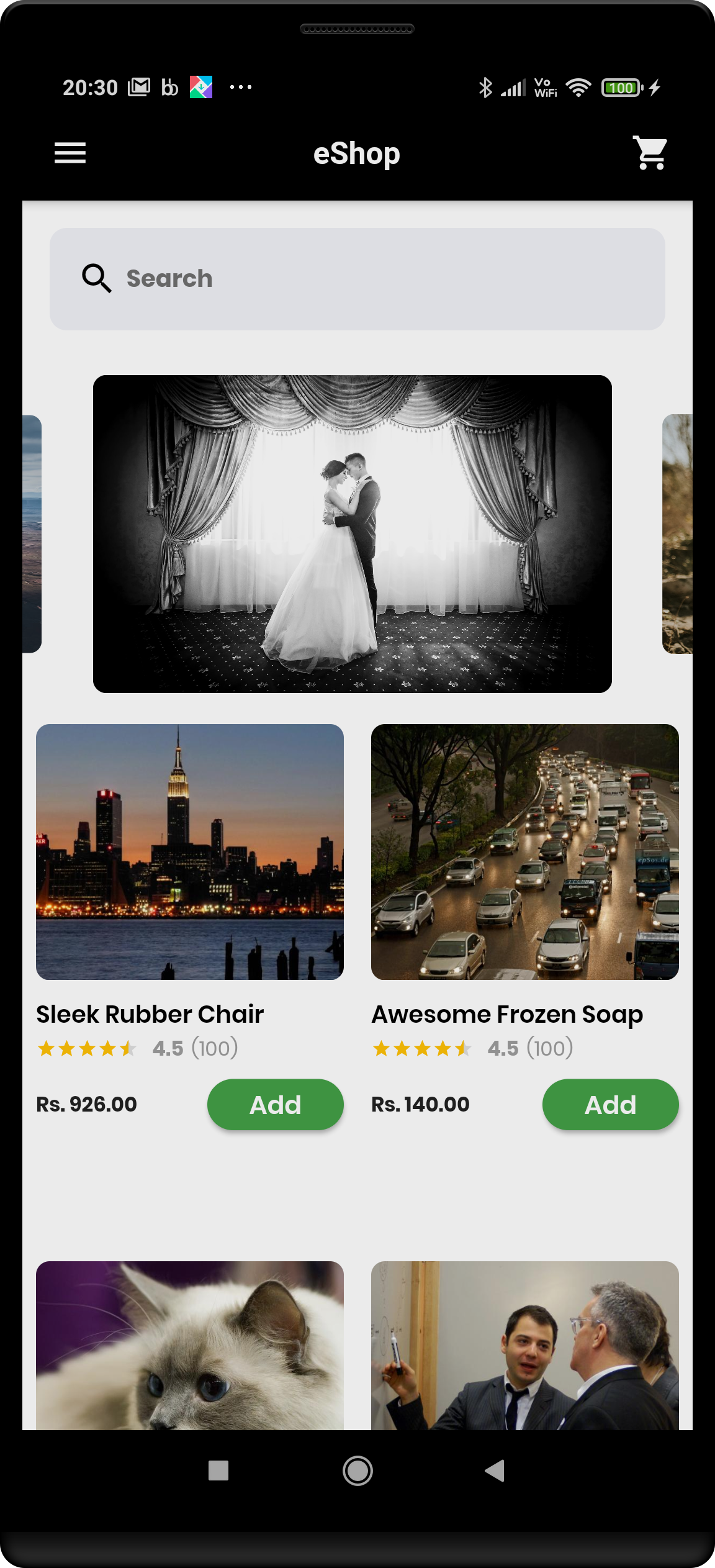The image size is (715, 1568).
Task: Add Awesome Frozen Soap to cart
Action: click(610, 1105)
